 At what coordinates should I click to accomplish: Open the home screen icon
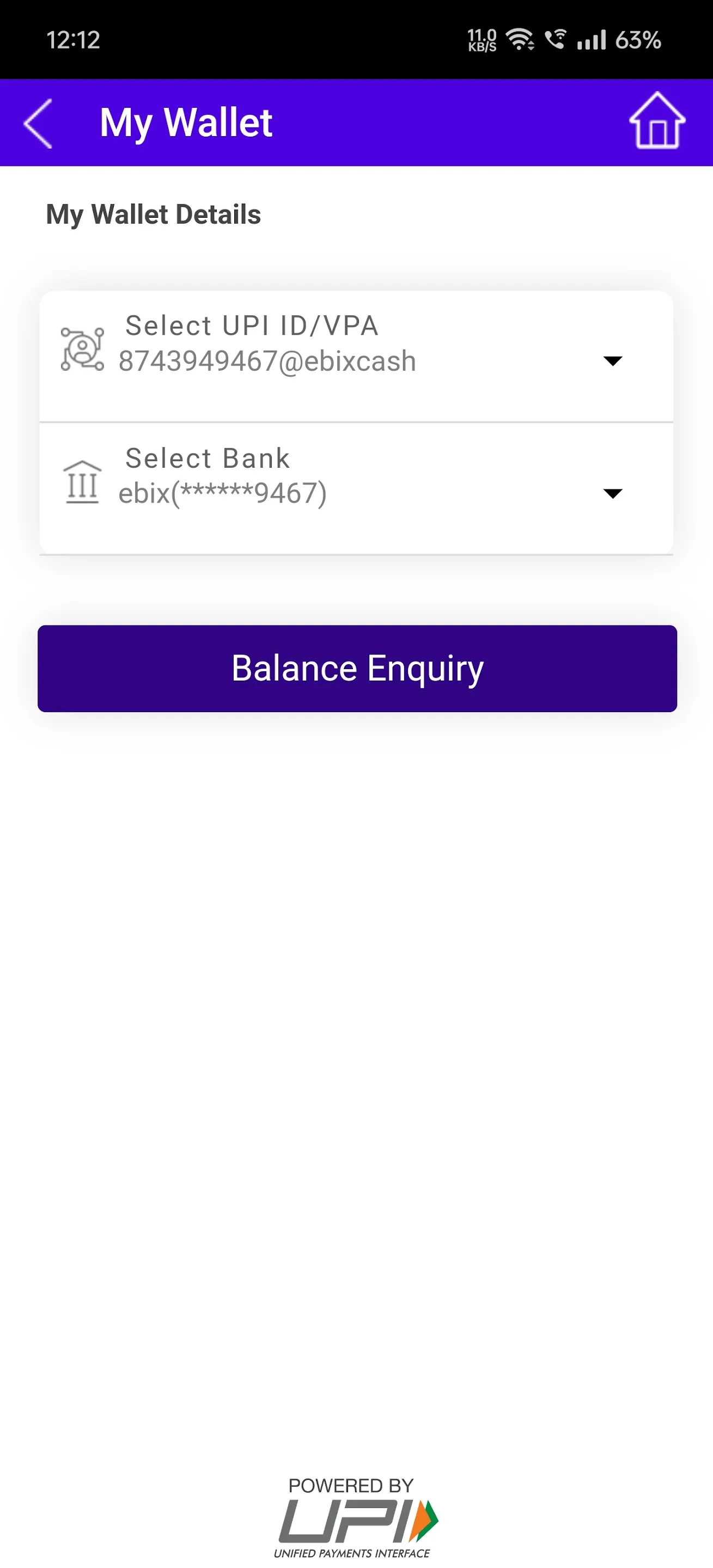[656, 121]
